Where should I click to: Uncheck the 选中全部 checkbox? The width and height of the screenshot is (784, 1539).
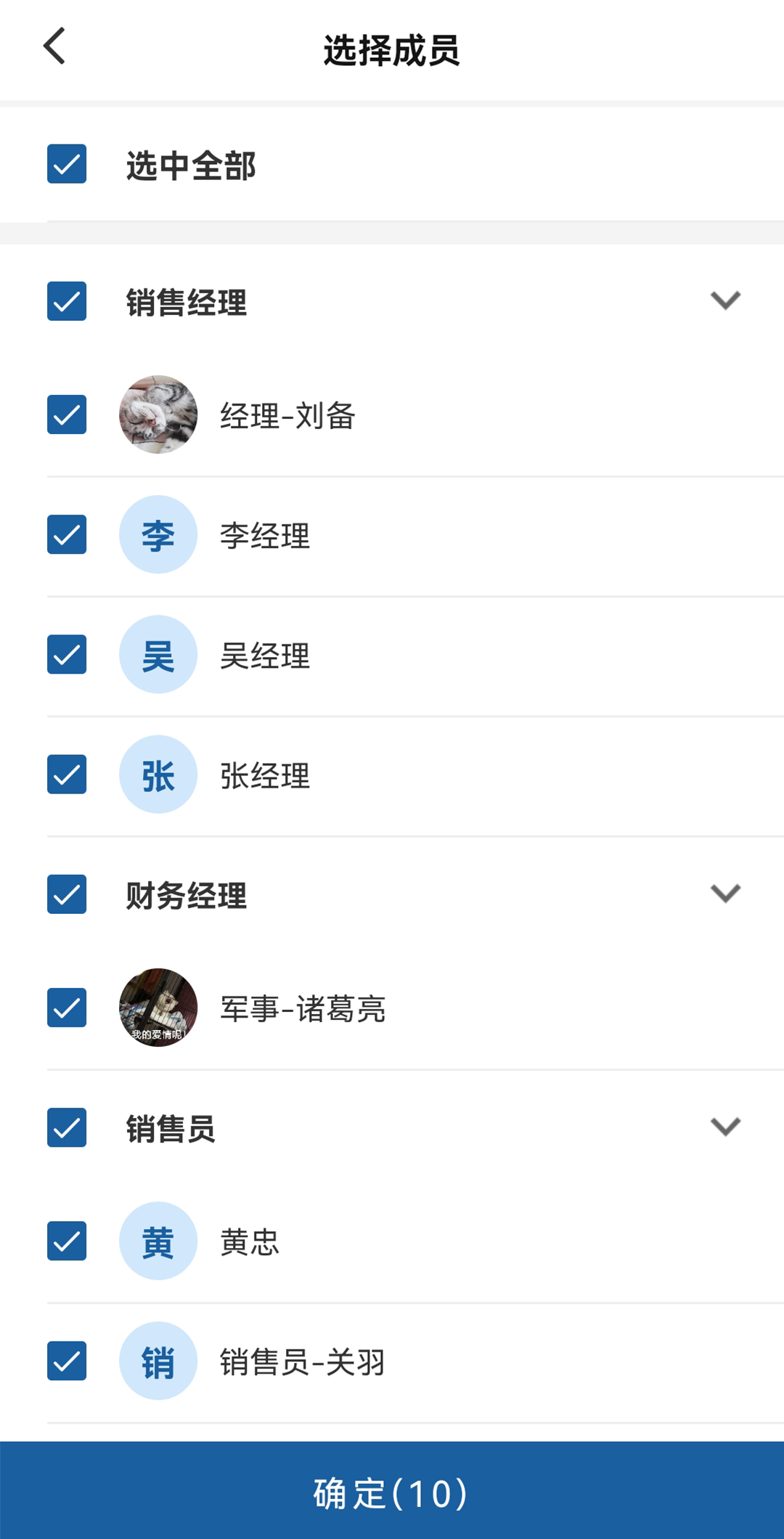67,164
